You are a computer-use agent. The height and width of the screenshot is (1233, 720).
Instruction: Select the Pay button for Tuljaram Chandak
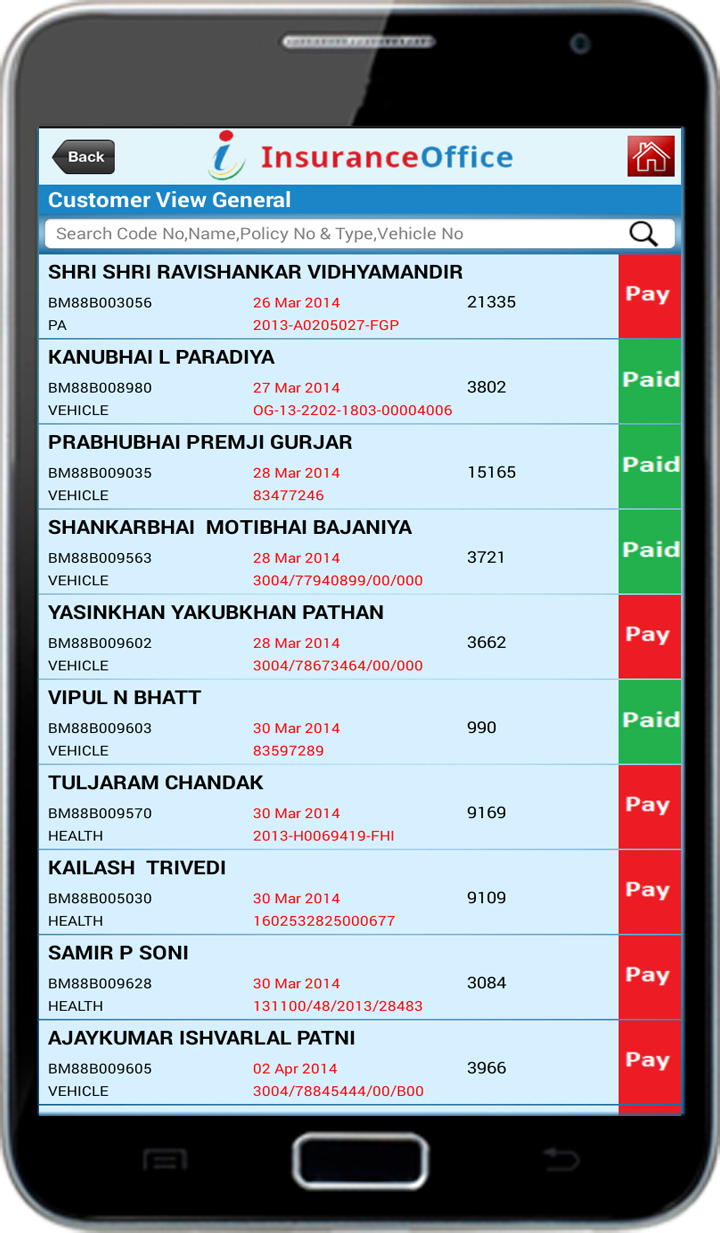(x=649, y=807)
